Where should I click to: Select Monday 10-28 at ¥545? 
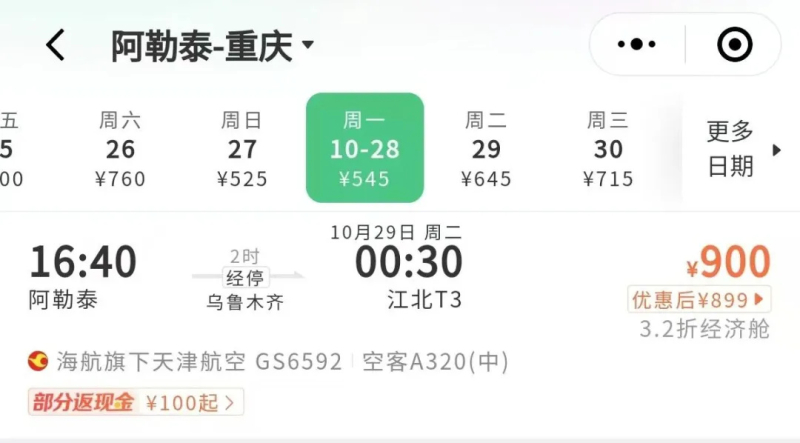365,149
